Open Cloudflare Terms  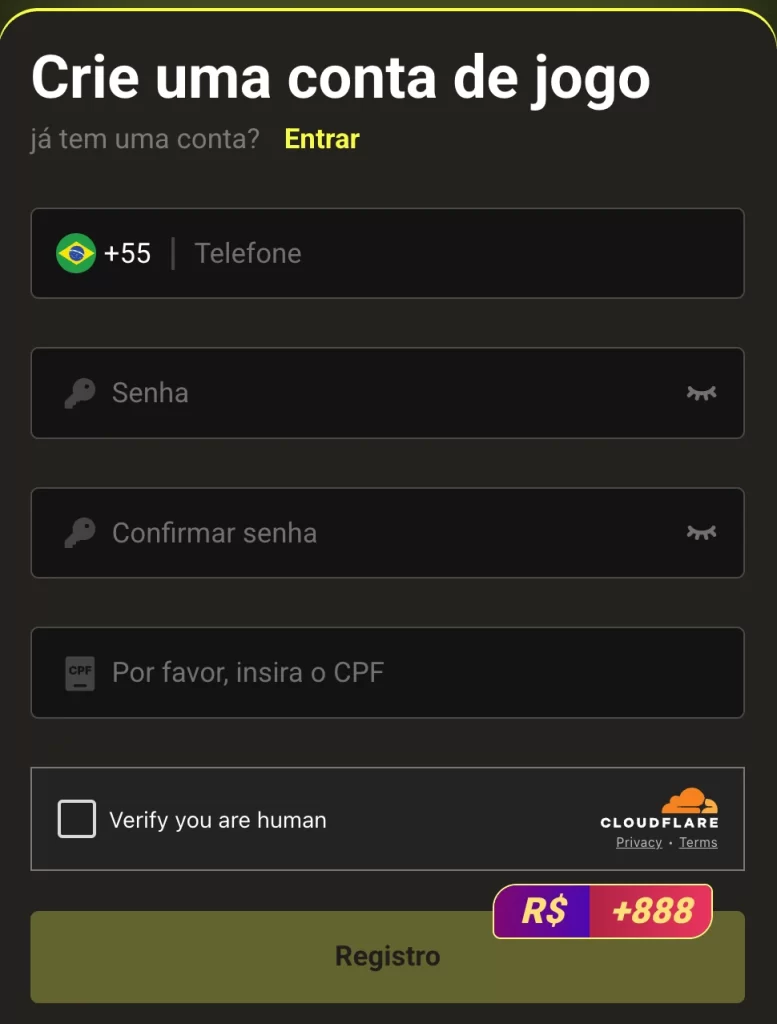click(x=698, y=842)
